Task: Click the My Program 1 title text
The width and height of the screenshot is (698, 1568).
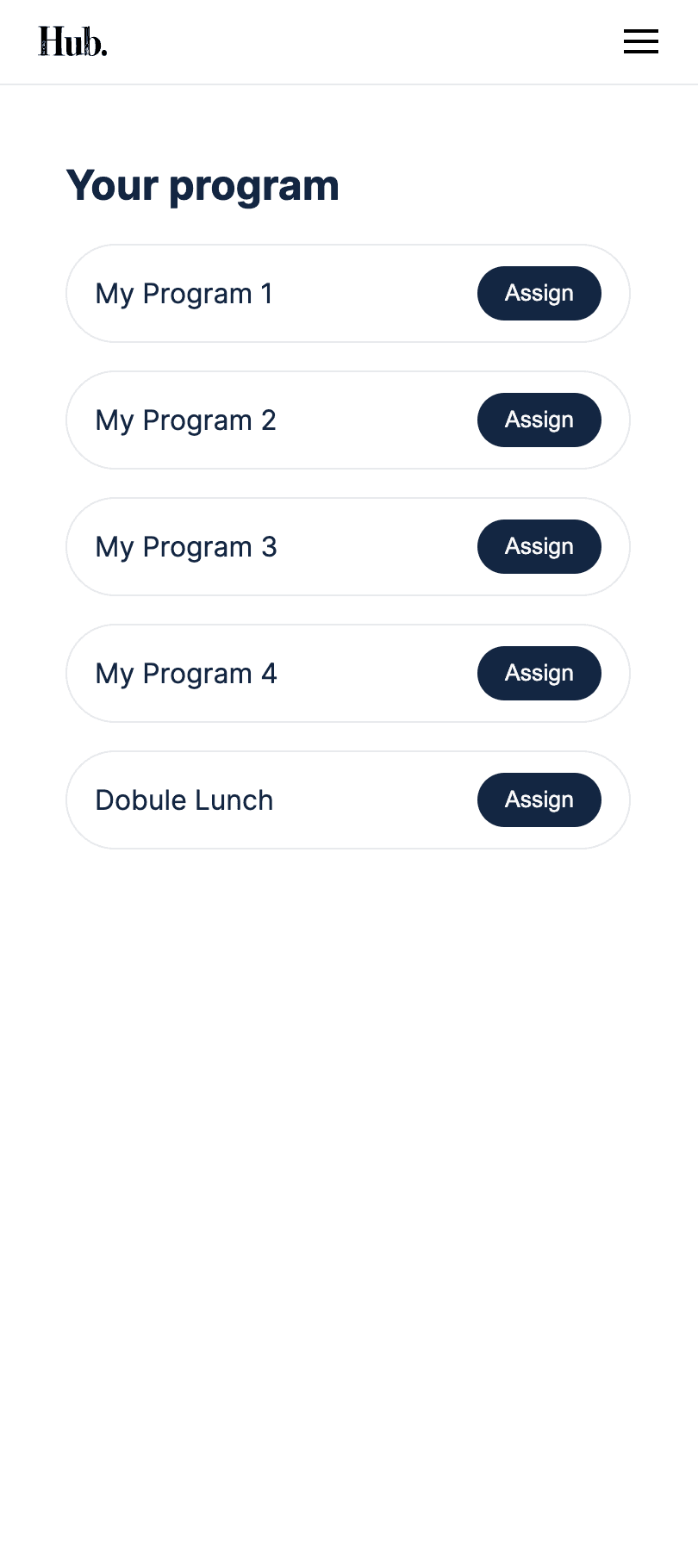Action: coord(184,294)
